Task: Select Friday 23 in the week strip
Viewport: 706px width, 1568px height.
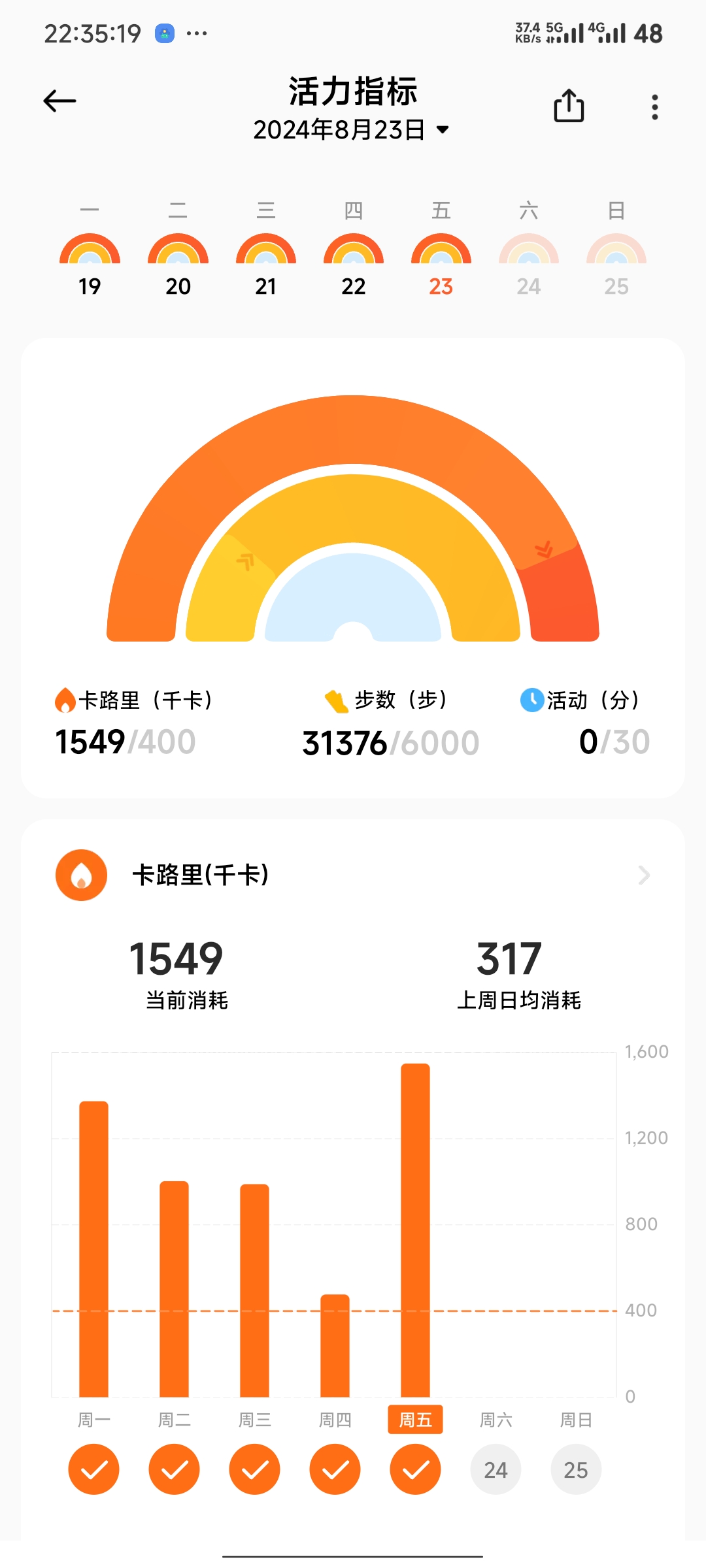Action: tap(441, 261)
